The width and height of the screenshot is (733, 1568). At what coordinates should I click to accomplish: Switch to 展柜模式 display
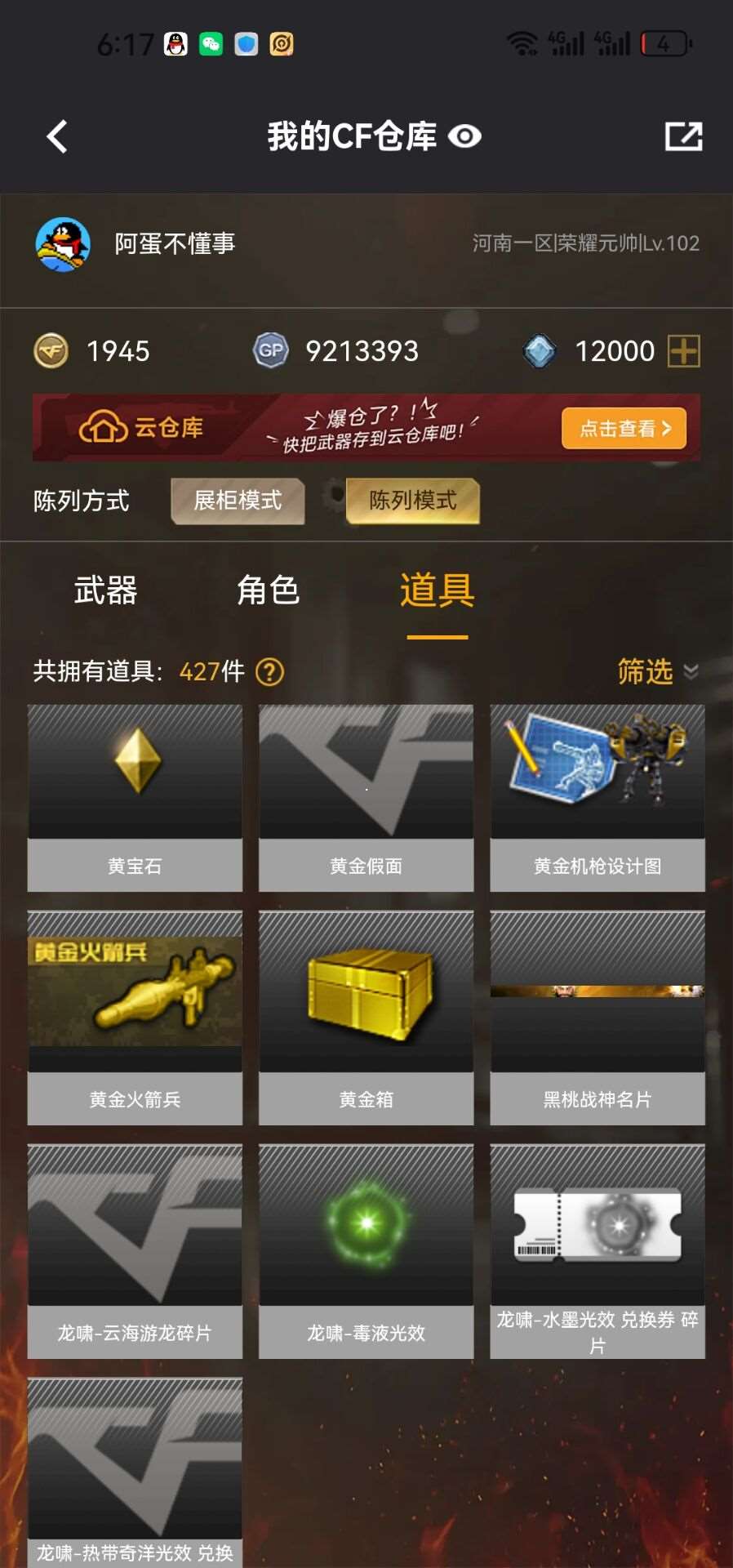[x=238, y=500]
